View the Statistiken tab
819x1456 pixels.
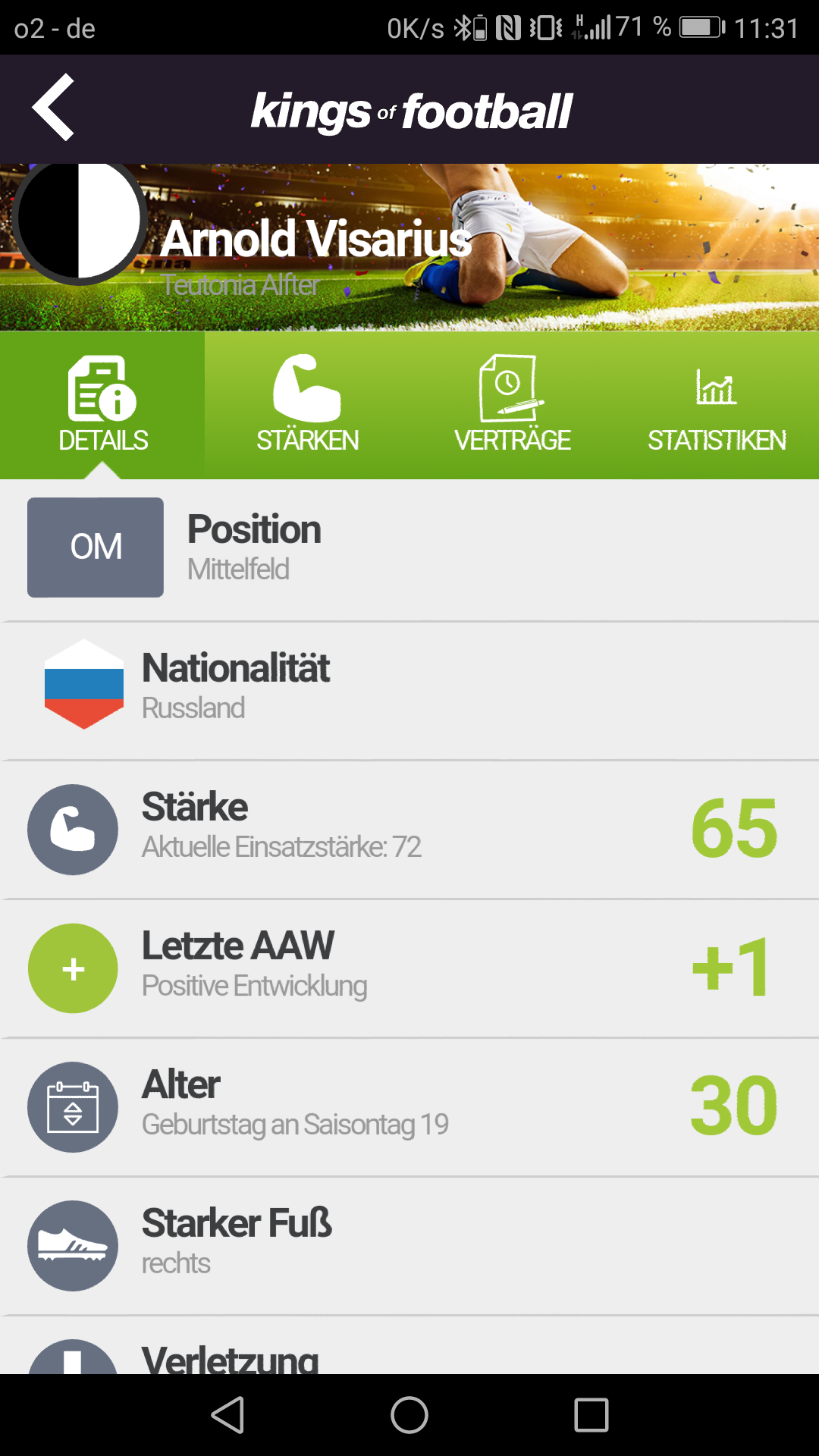click(x=717, y=406)
